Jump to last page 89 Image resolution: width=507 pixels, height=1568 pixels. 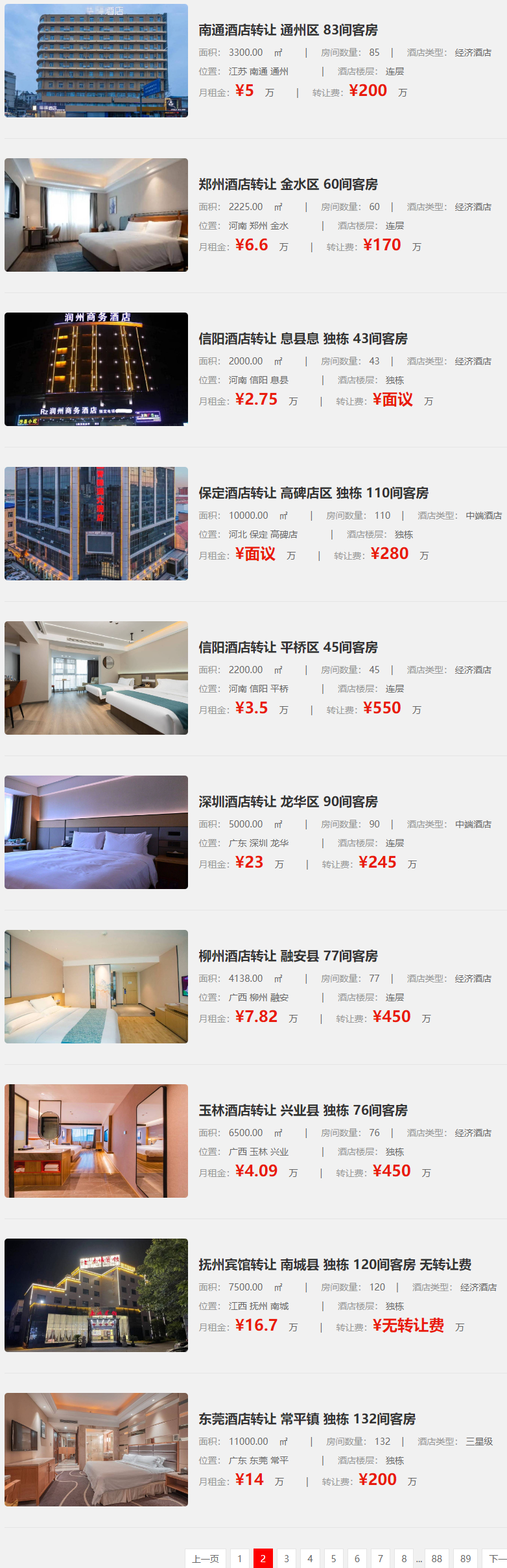[466, 1559]
